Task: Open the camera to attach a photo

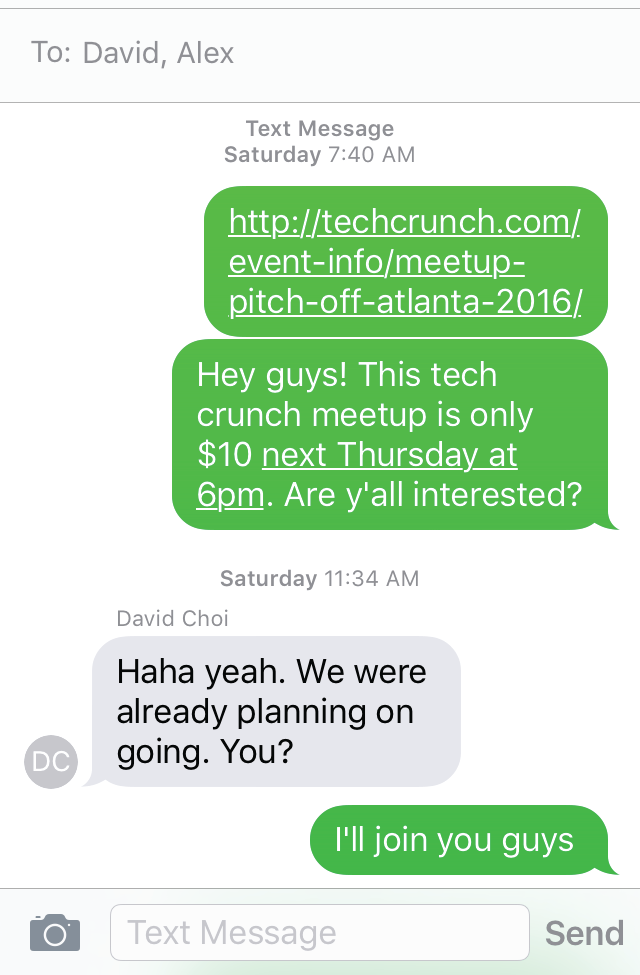Action: tap(55, 932)
